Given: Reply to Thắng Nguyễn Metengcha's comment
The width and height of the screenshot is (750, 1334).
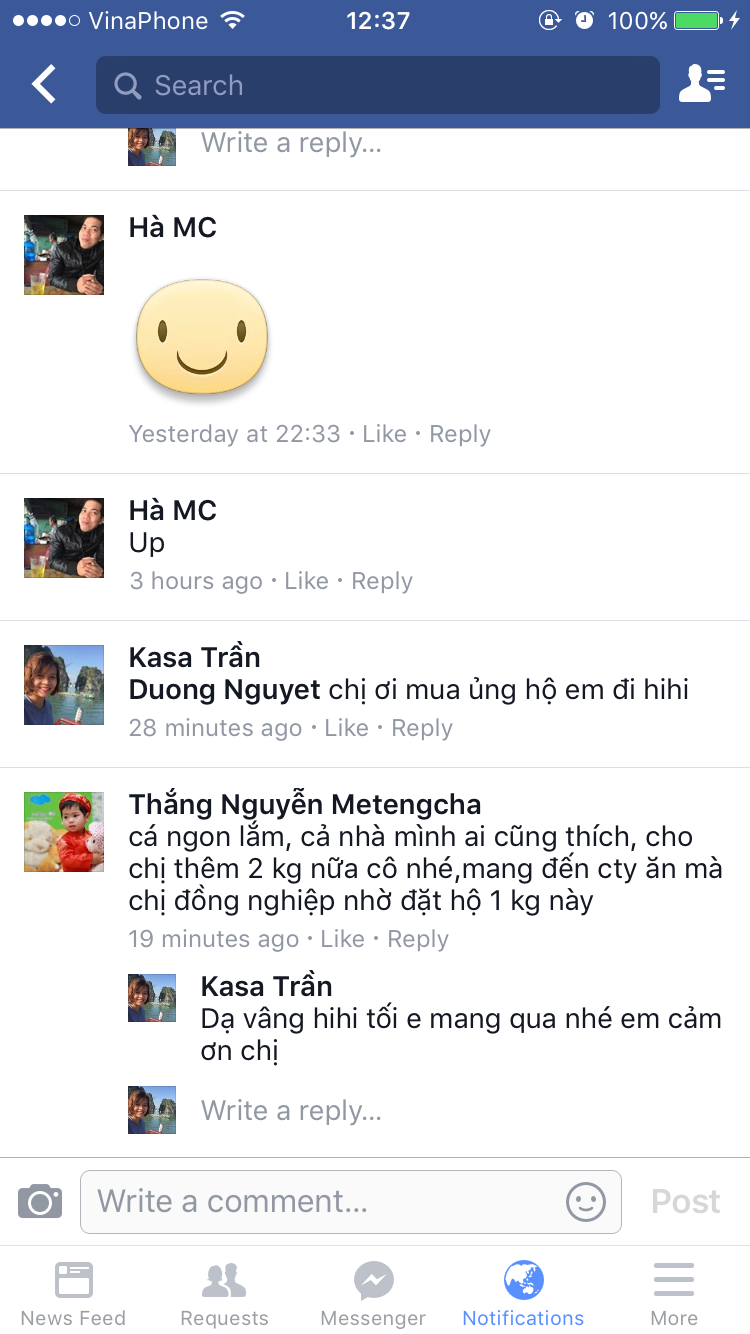Looking at the screenshot, I should point(418,939).
